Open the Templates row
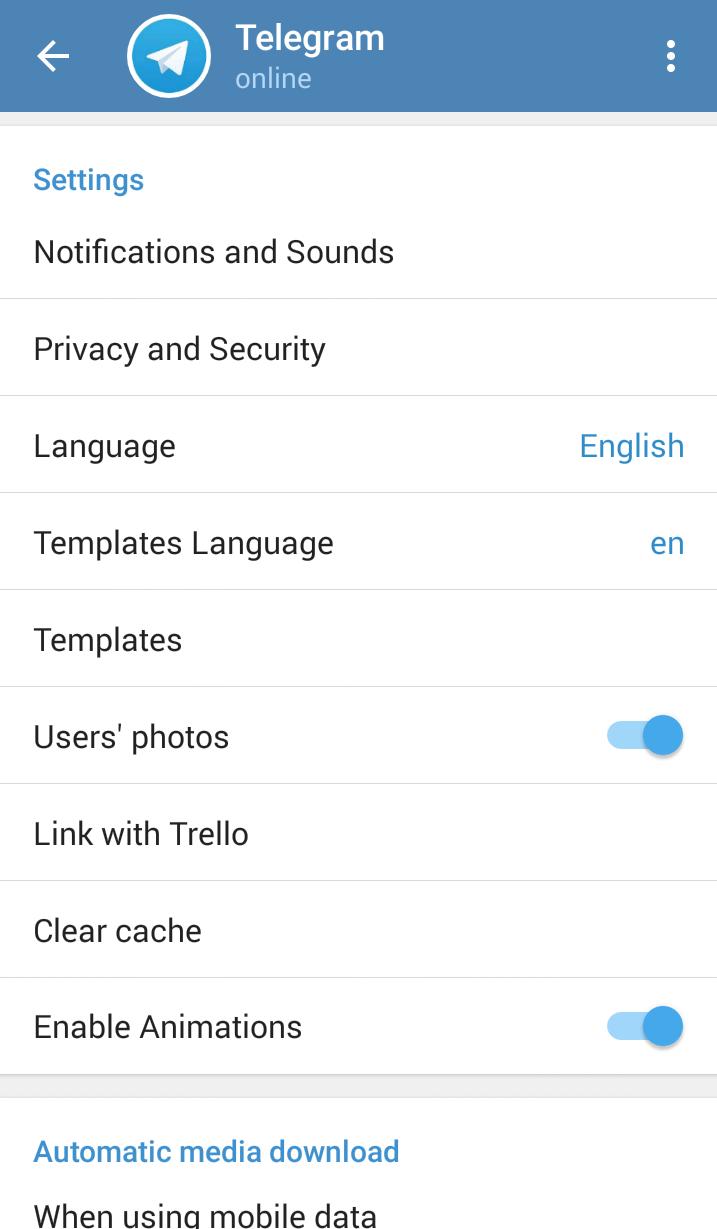 pyautogui.click(x=108, y=640)
